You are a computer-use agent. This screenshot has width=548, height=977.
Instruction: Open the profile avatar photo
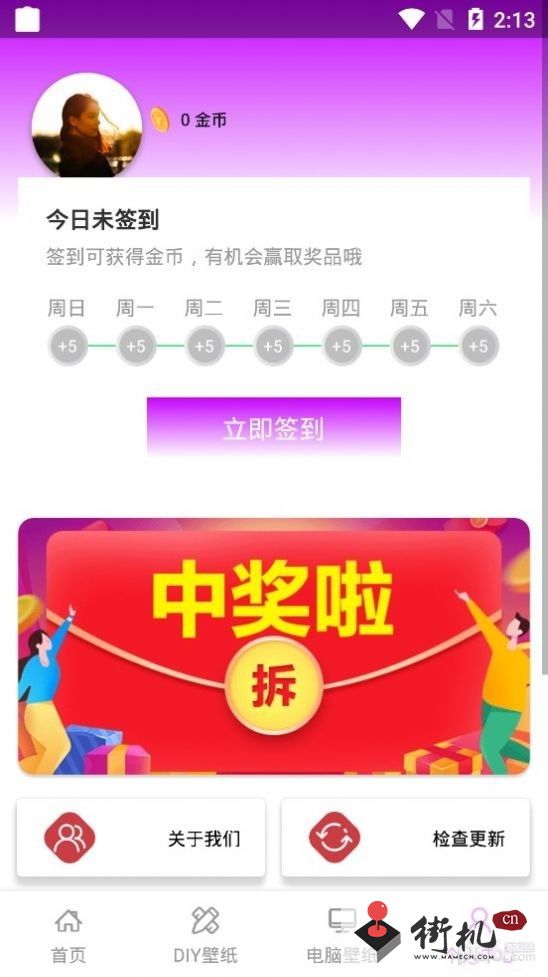87,125
